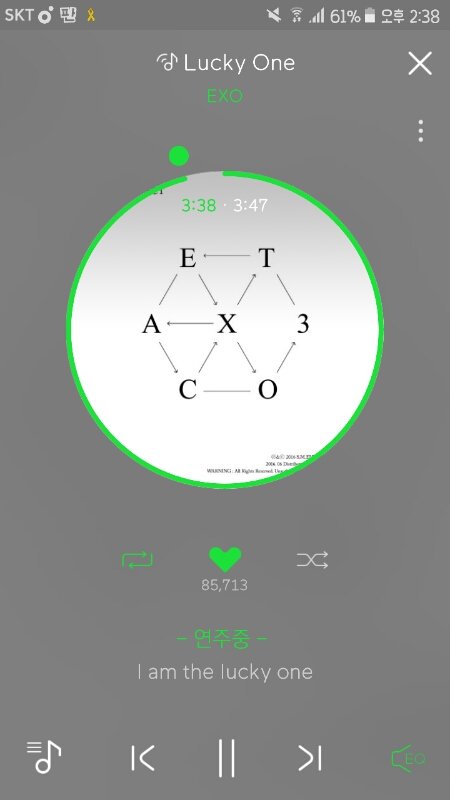Open the EQ sound settings
This screenshot has height=800, width=450.
click(x=408, y=758)
